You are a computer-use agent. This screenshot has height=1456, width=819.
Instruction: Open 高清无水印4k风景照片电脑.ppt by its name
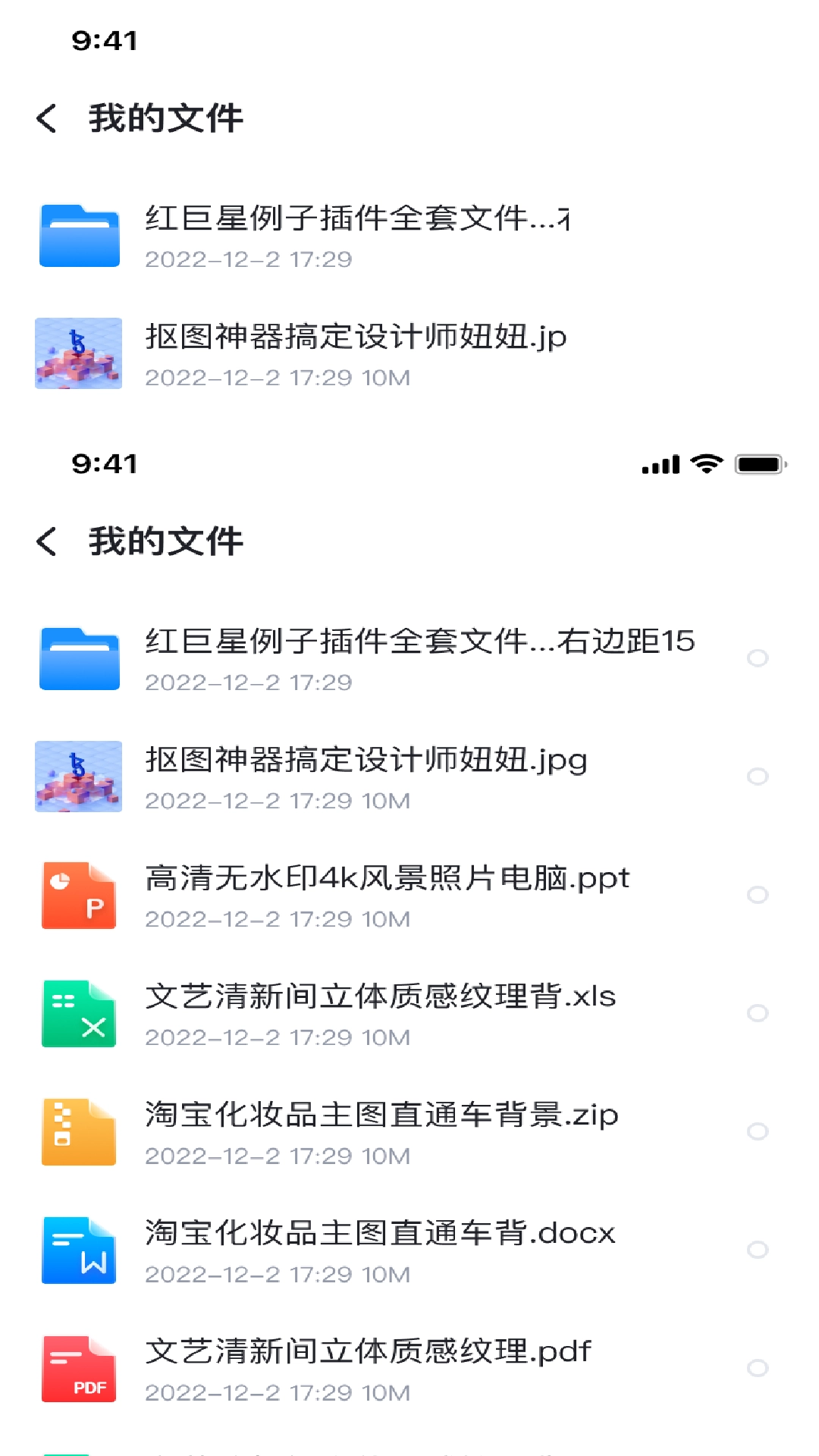(x=387, y=878)
